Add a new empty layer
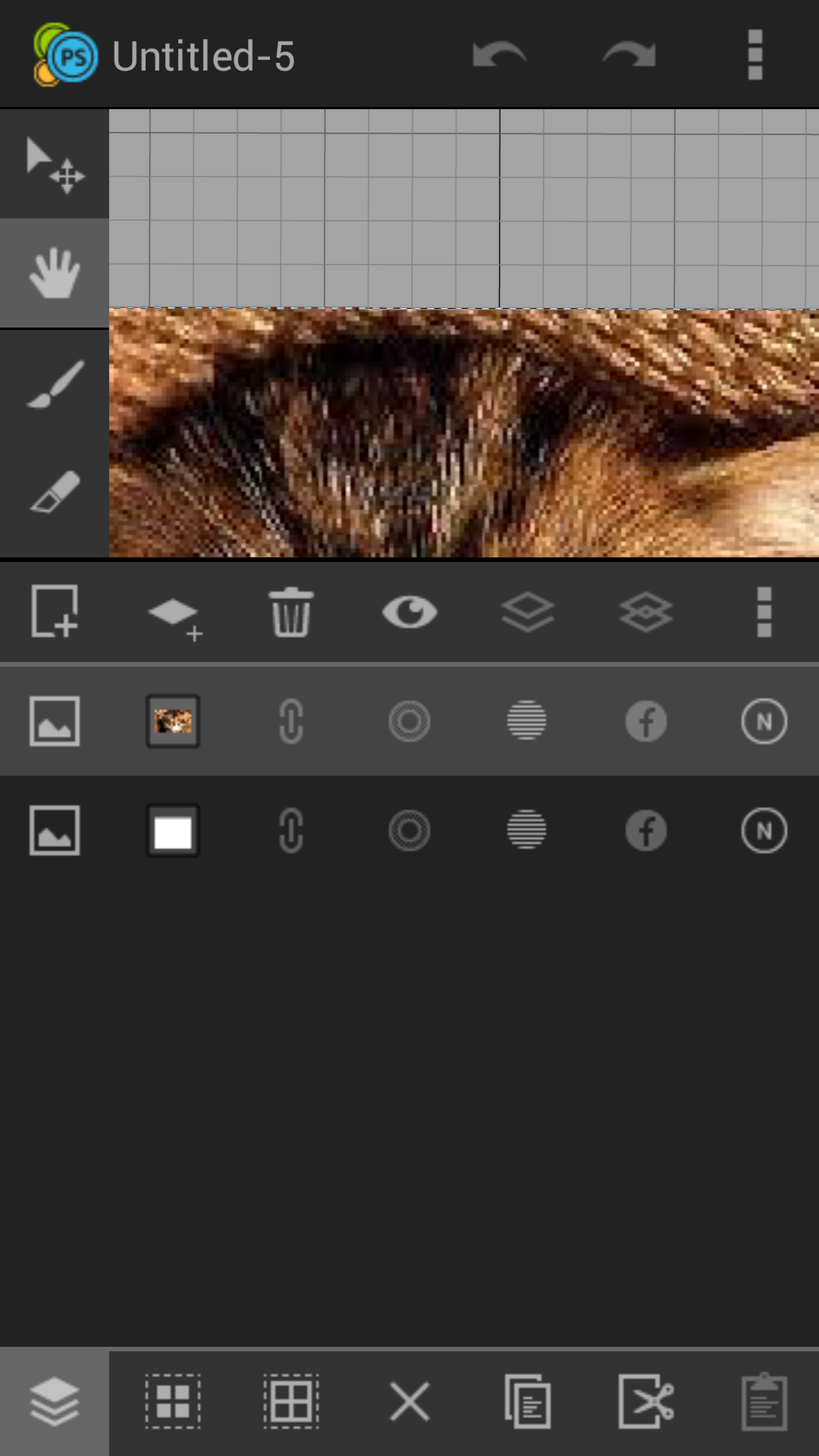Screen dimensions: 819x1456 pos(174,617)
